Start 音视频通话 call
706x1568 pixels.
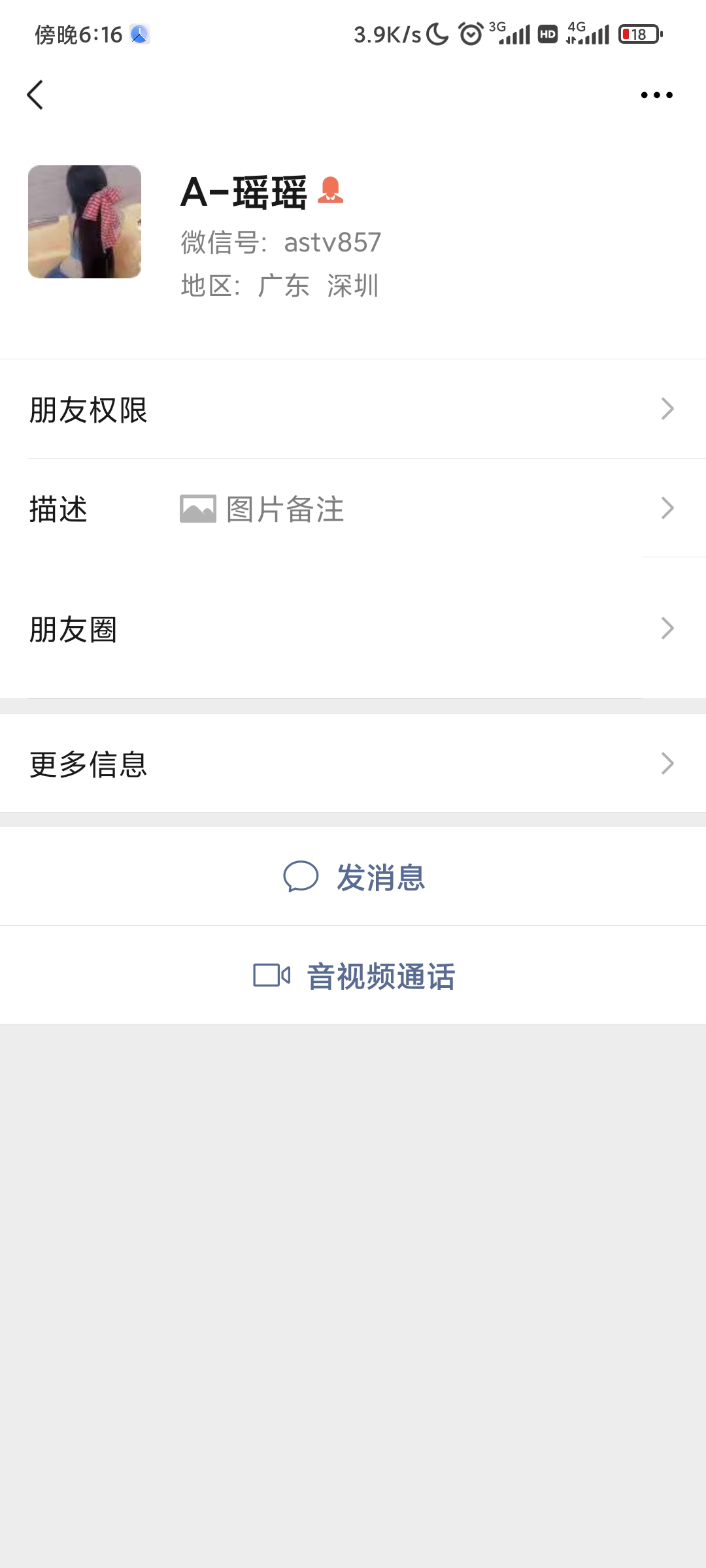354,976
